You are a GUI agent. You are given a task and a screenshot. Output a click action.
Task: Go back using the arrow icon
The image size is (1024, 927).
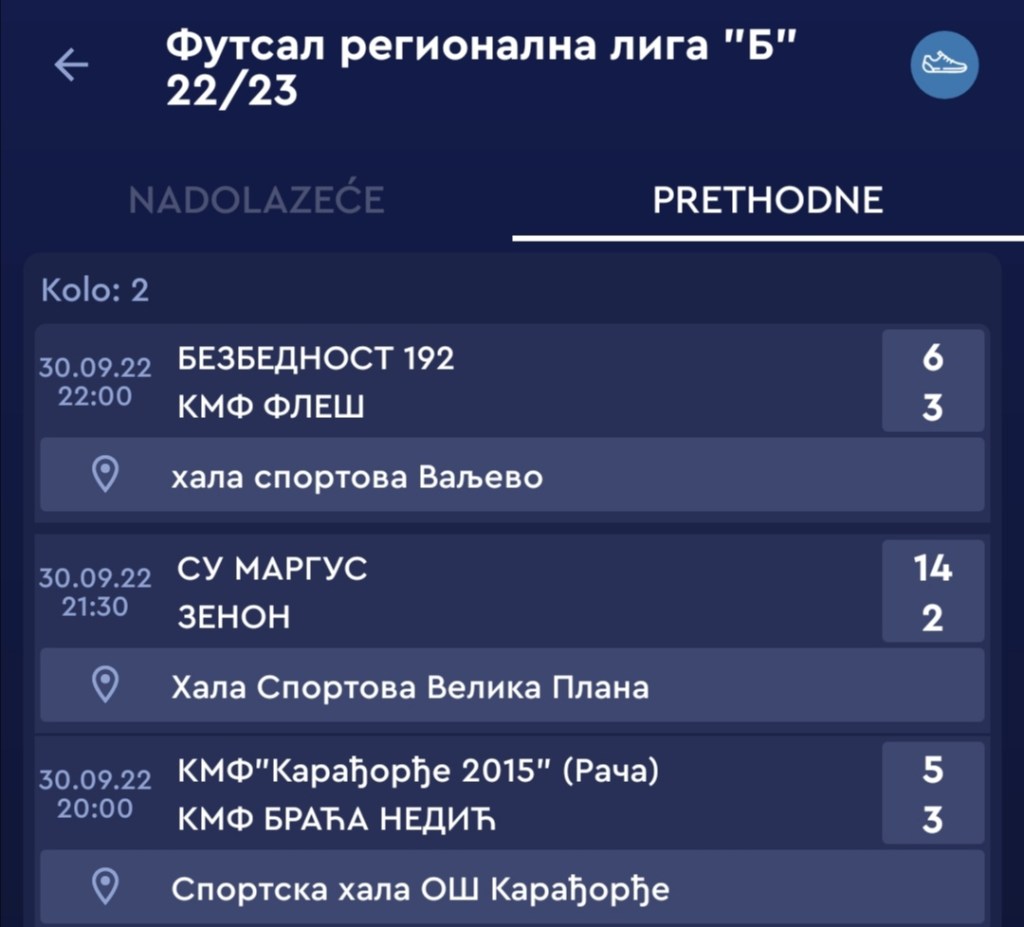(71, 66)
